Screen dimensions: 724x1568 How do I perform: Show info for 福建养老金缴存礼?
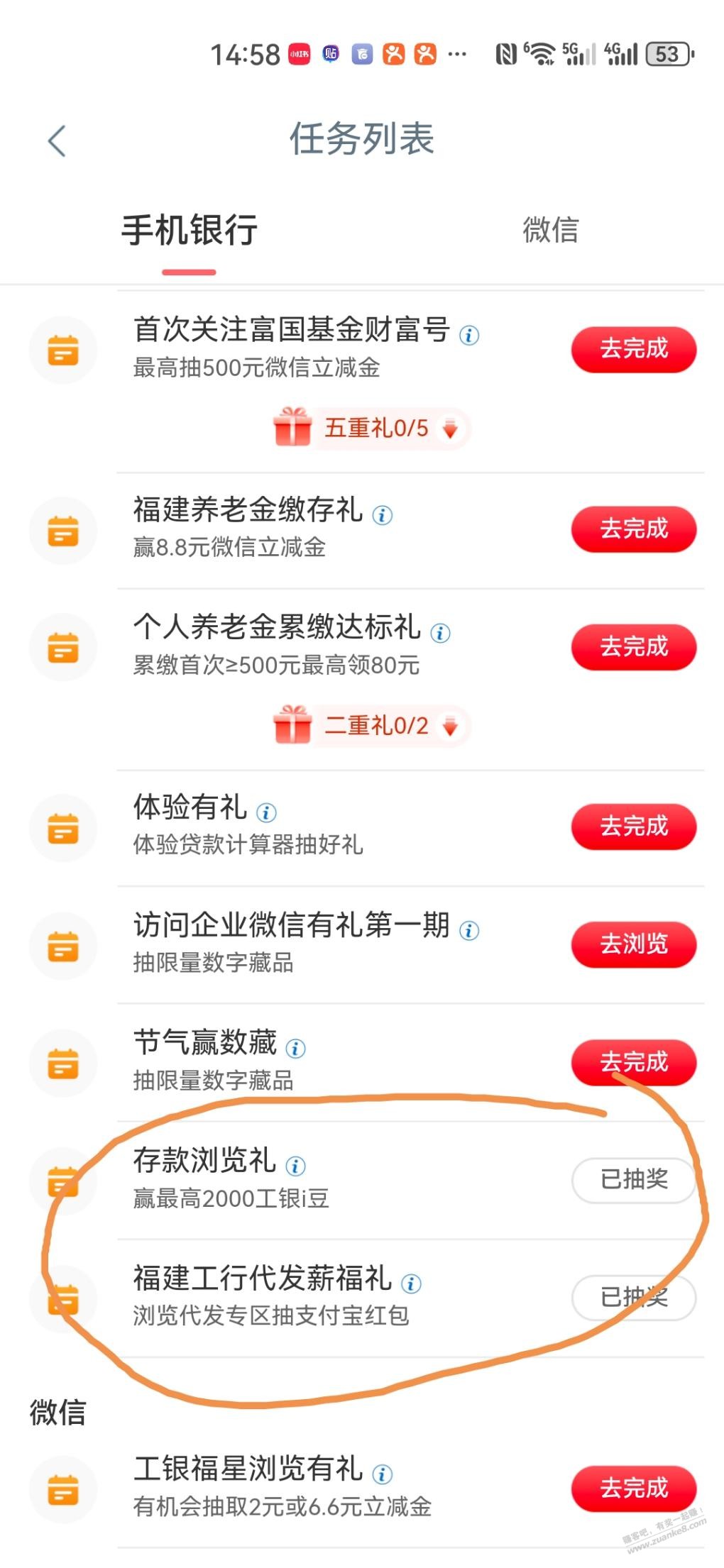(383, 515)
